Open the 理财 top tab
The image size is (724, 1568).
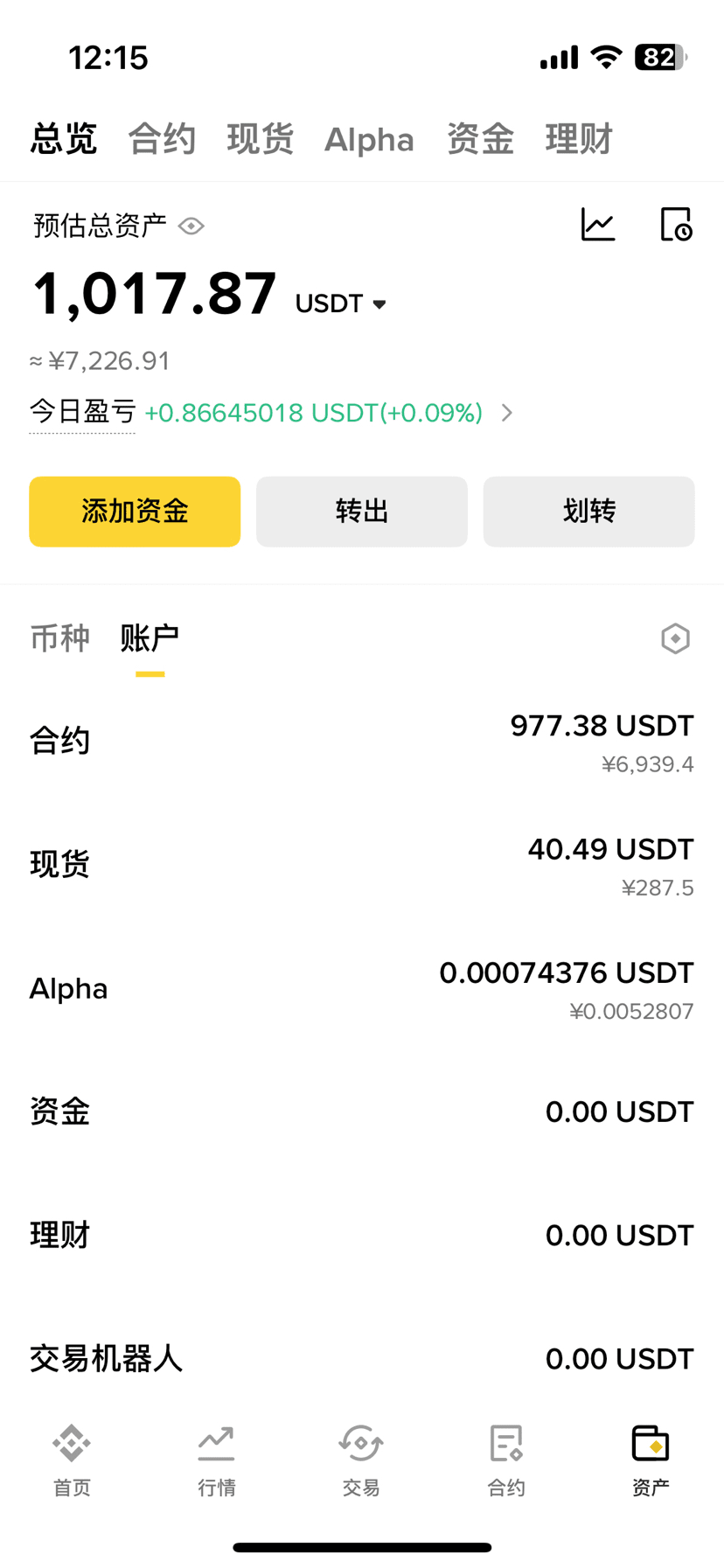pos(579,139)
